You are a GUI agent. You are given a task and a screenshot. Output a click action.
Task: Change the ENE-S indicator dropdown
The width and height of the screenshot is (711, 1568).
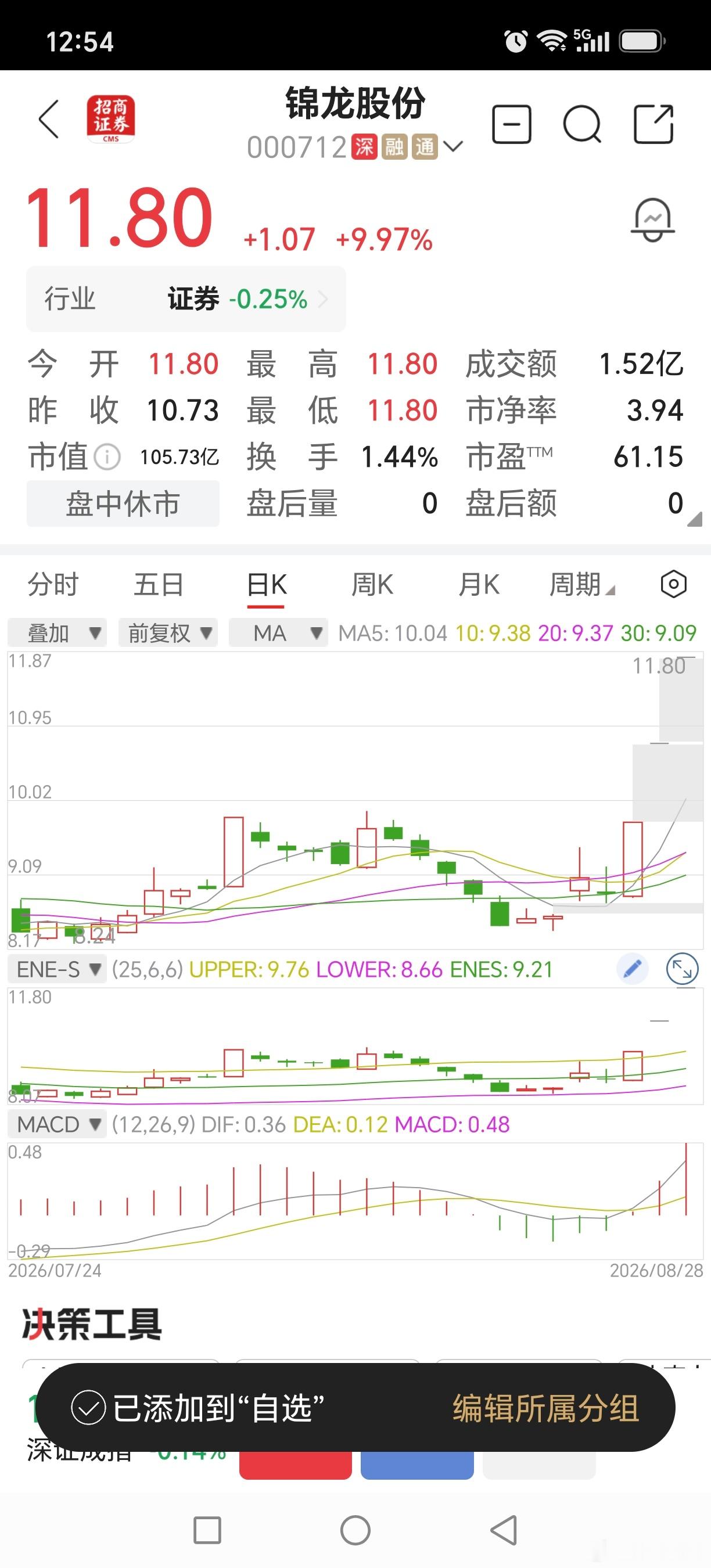[58, 969]
